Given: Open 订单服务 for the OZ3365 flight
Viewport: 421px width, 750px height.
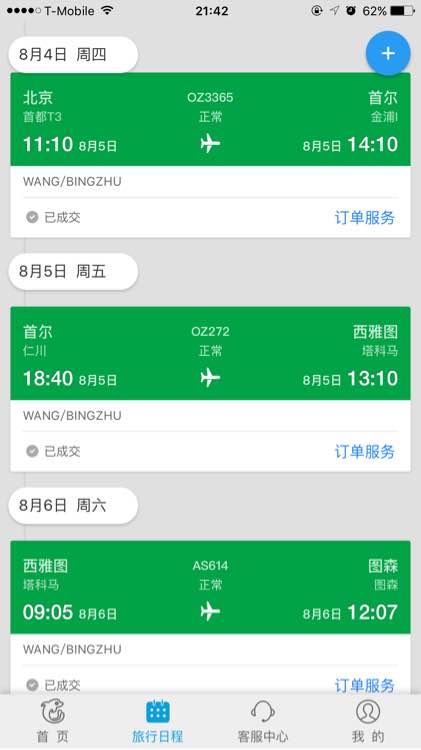Looking at the screenshot, I should coord(365,218).
